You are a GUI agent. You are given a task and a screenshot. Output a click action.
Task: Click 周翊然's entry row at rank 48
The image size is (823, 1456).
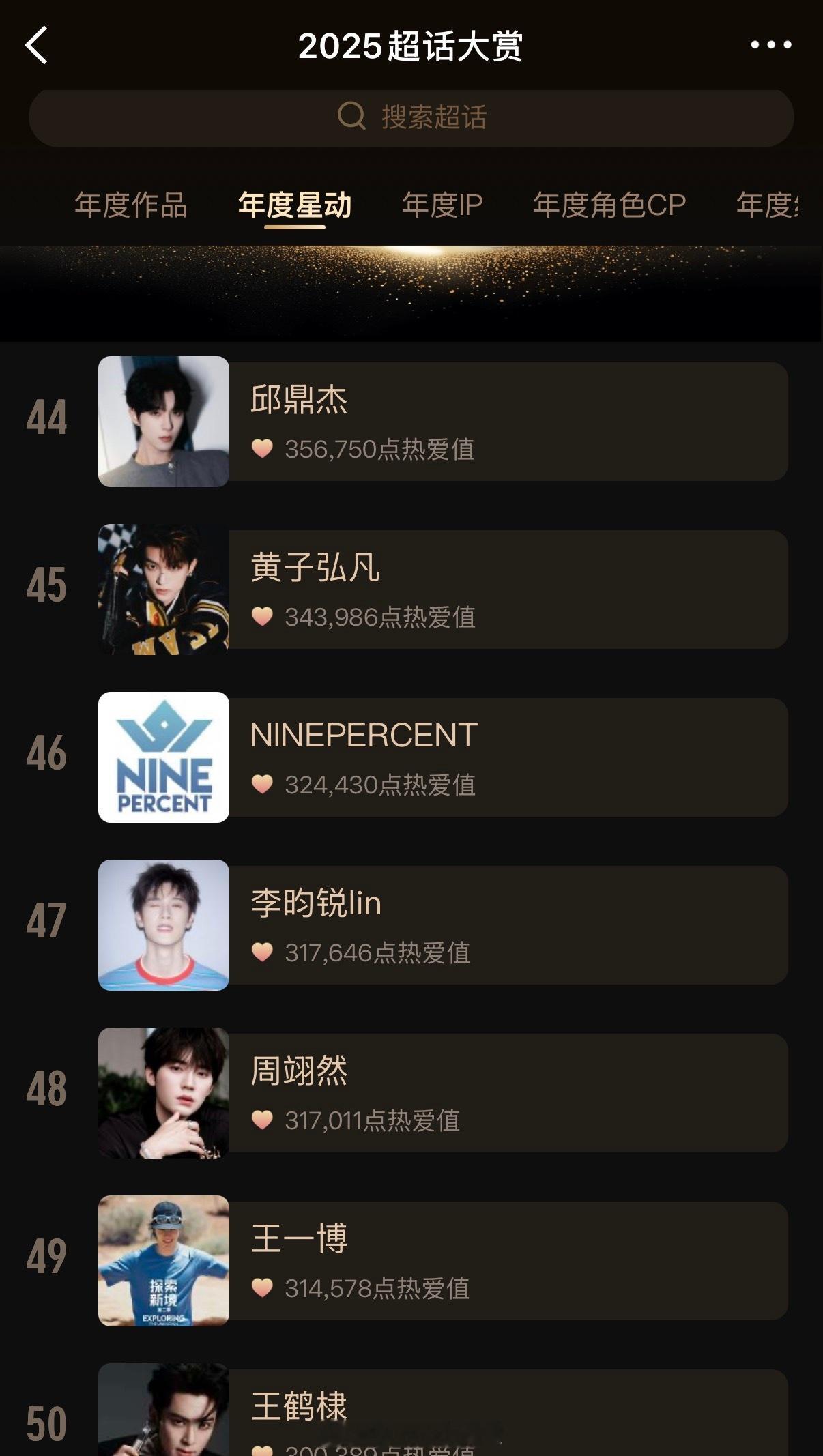click(478, 1092)
